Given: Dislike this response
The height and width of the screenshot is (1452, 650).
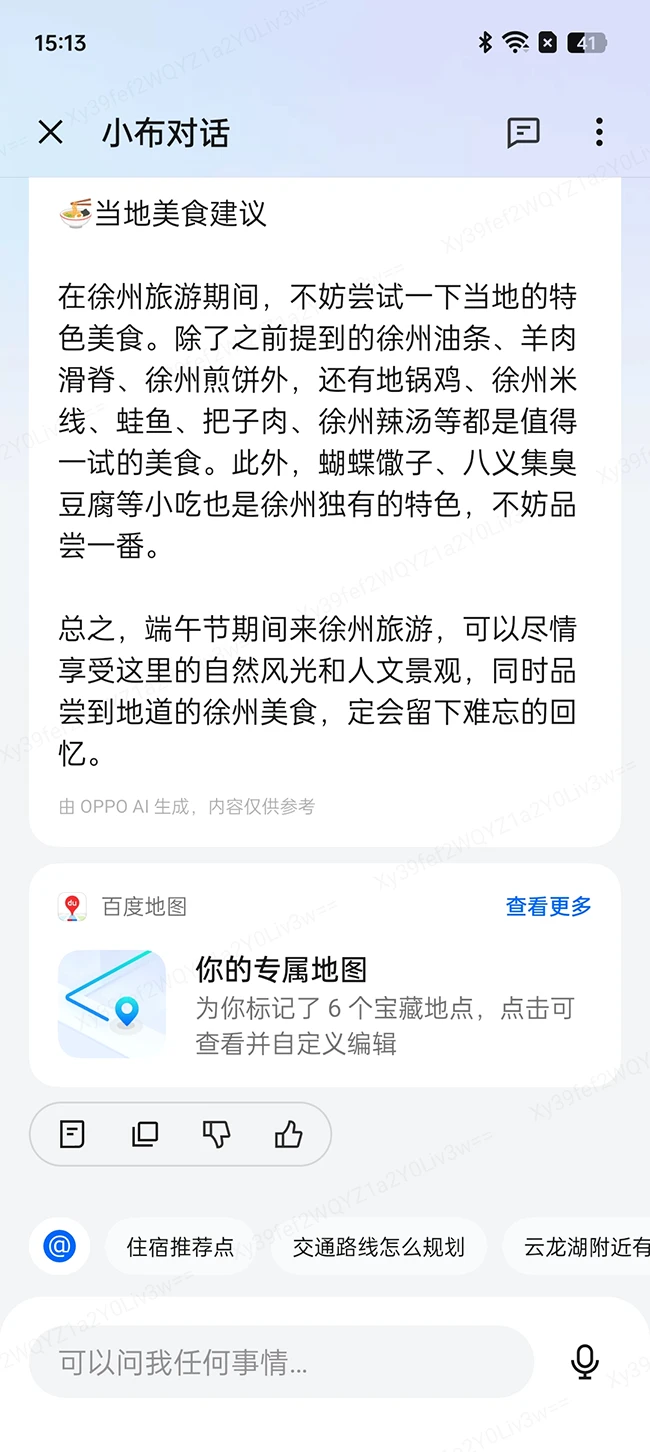Looking at the screenshot, I should point(217,1134).
